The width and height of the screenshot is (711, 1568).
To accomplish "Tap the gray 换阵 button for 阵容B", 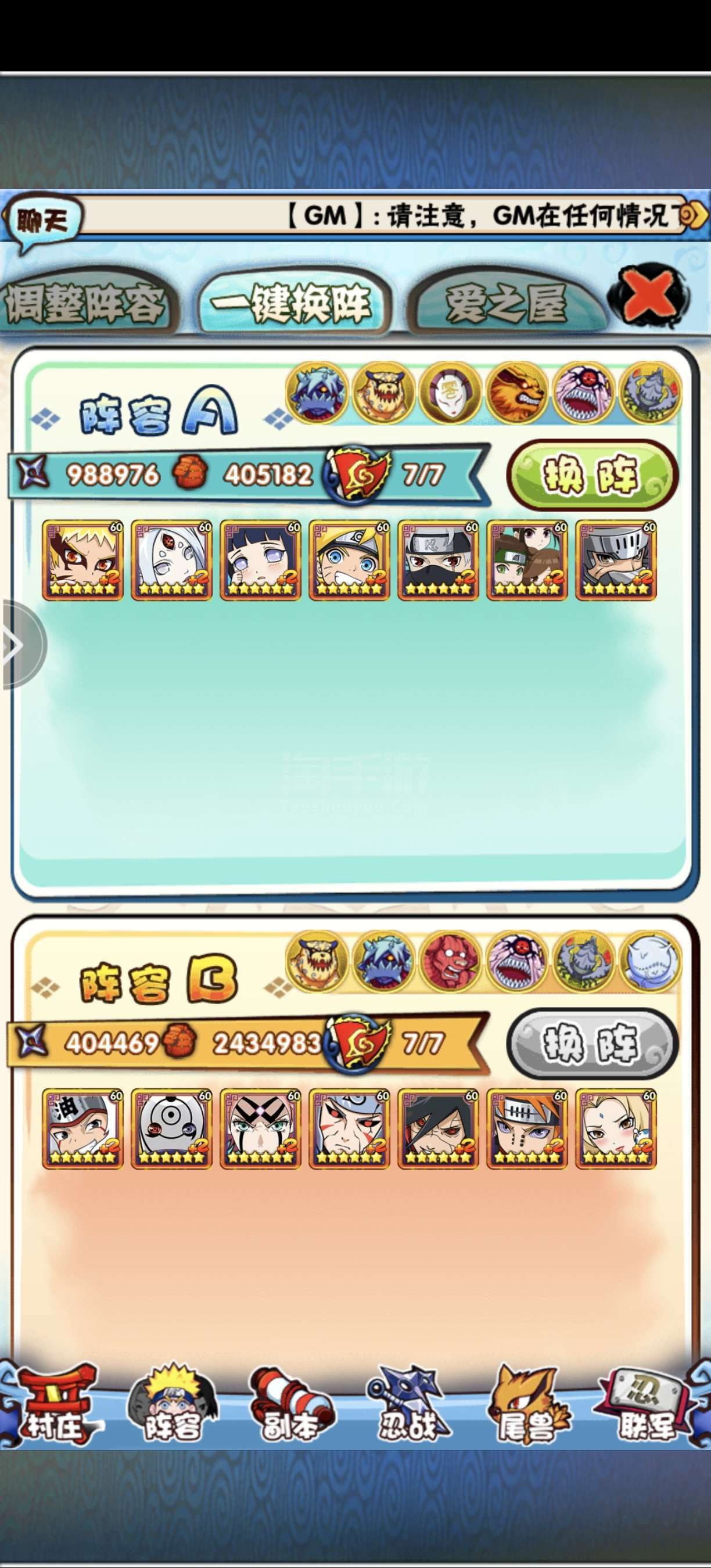I will coord(592,1044).
